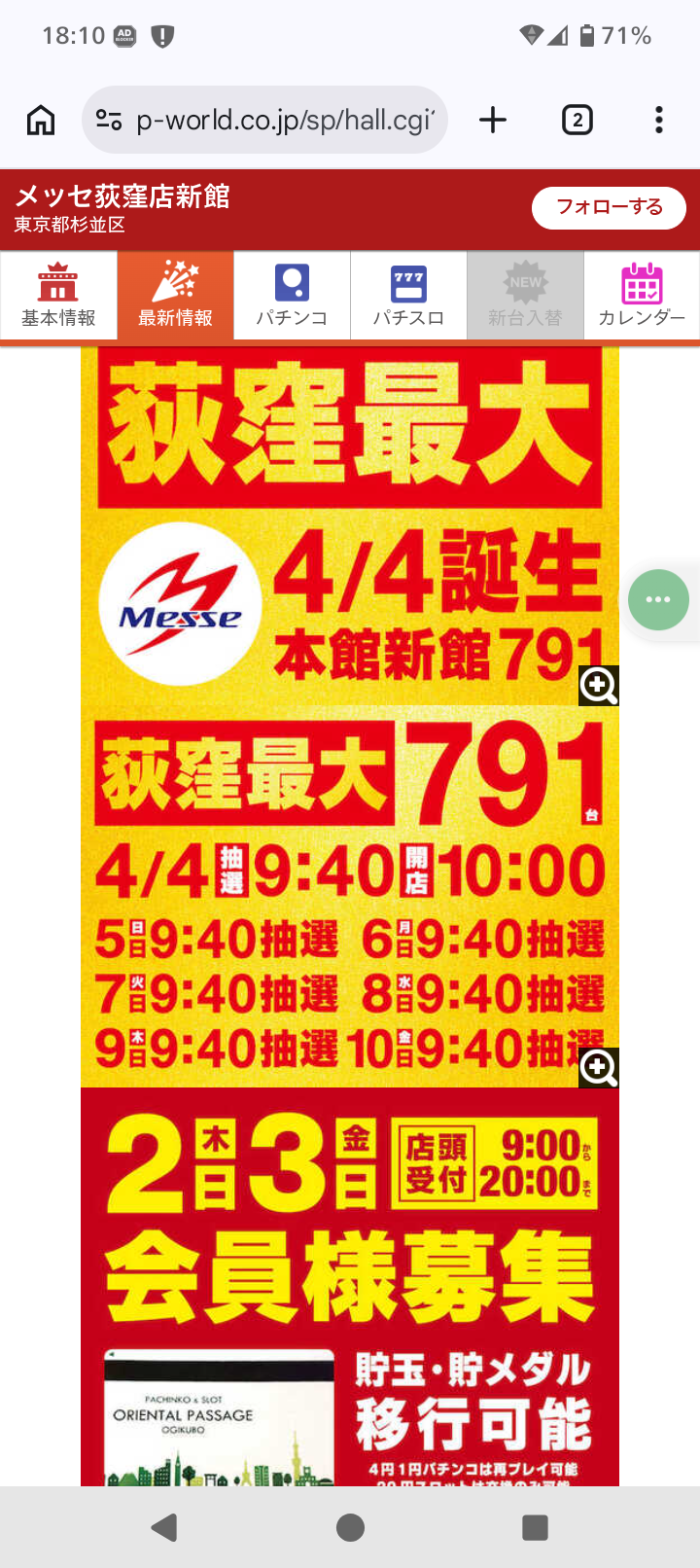This screenshot has width=700, height=1568.
Task: Enlarge the 4/4誕生 本館新館 banner
Action: [x=598, y=686]
